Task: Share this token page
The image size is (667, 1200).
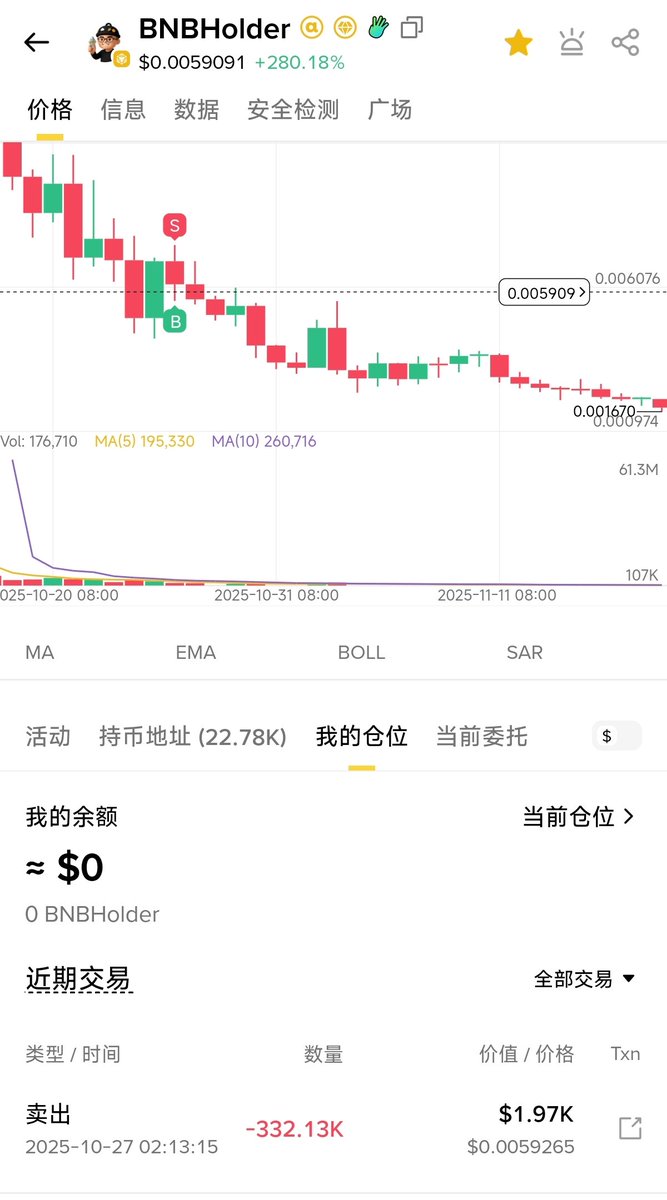Action: click(x=625, y=42)
